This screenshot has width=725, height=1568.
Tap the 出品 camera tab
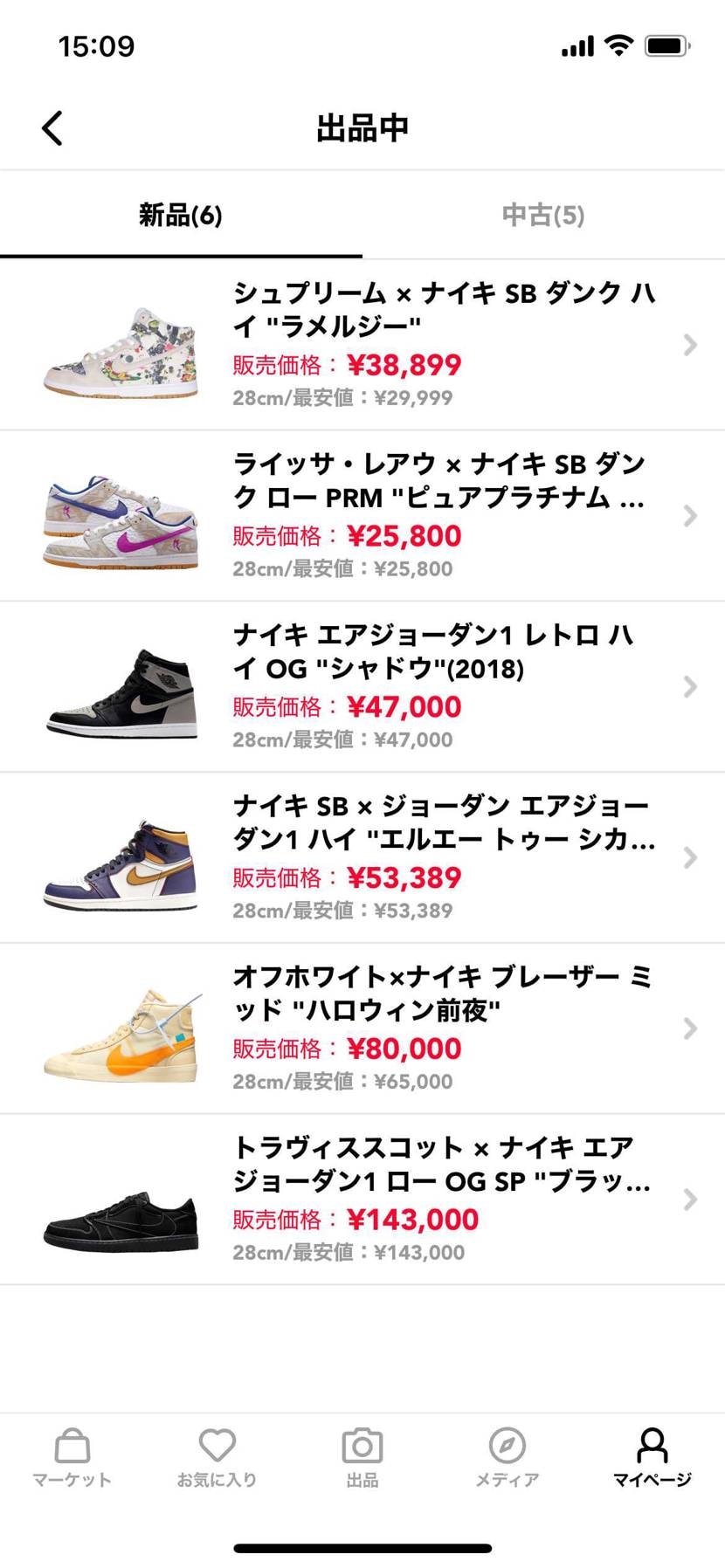[362, 1458]
